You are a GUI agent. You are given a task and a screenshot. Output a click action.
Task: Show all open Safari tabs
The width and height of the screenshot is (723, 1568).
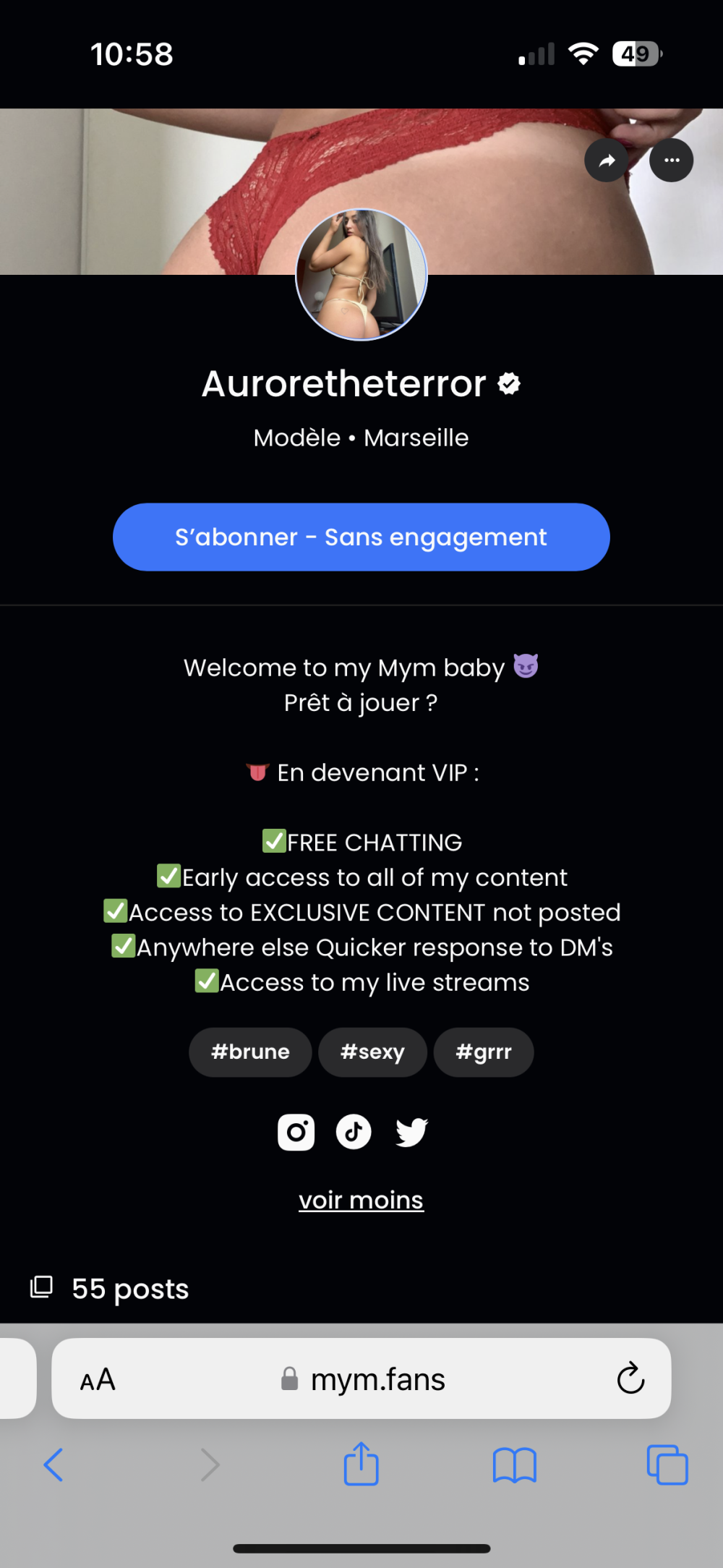[x=667, y=1465]
